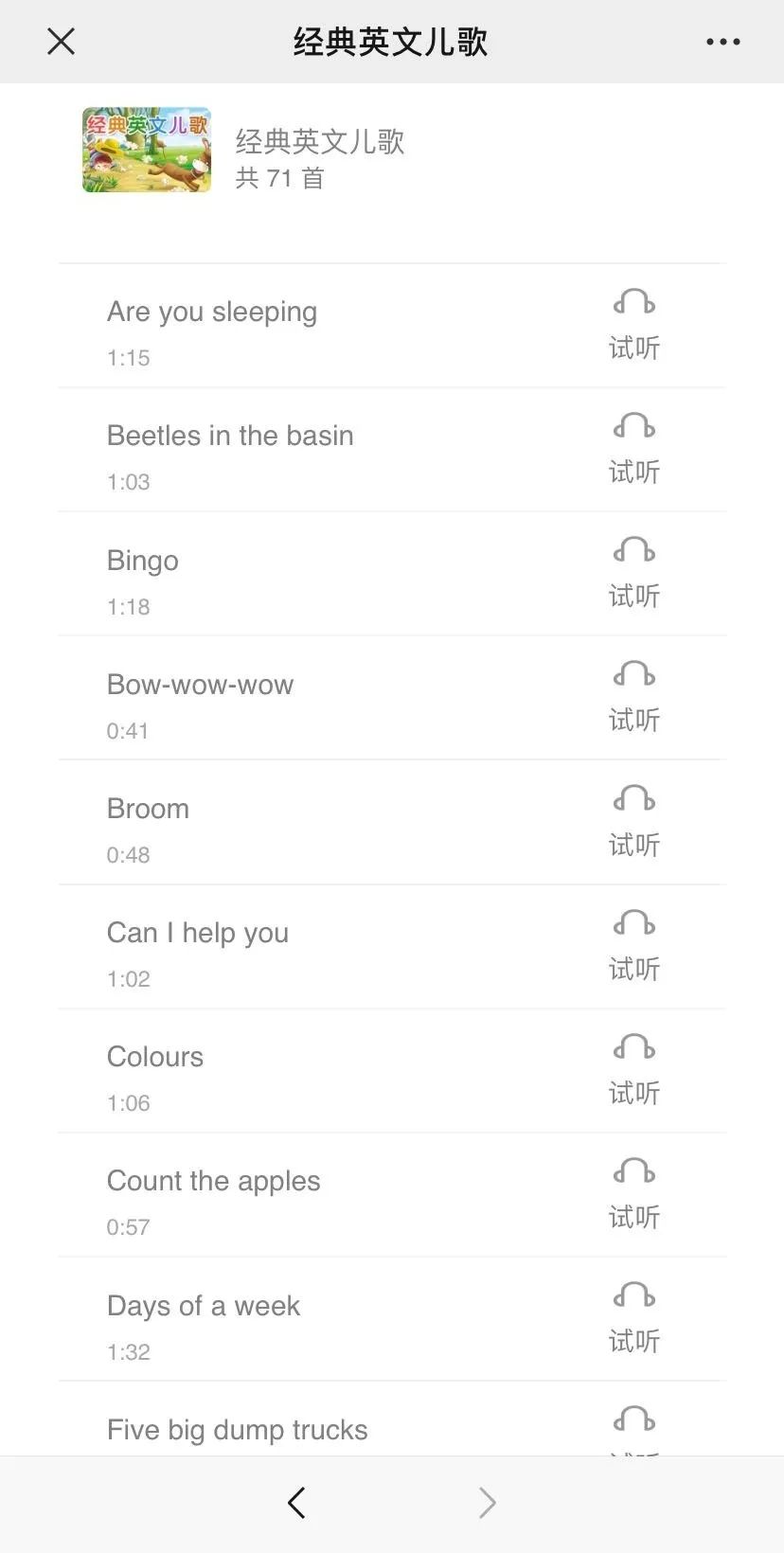This screenshot has width=784, height=1553.
Task: Open the Five big dump trucks row
Action: (238, 1430)
